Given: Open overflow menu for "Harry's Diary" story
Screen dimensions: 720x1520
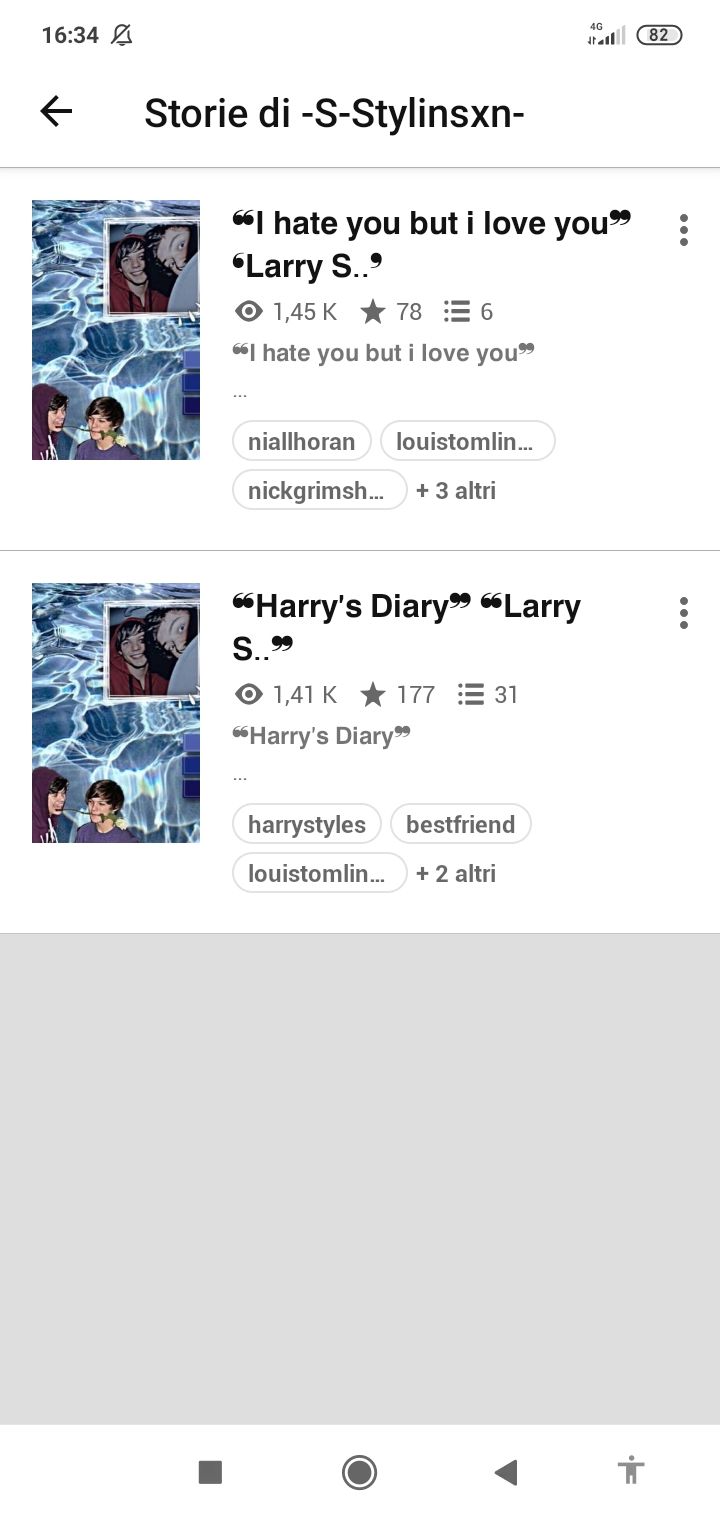Looking at the screenshot, I should point(684,613).
